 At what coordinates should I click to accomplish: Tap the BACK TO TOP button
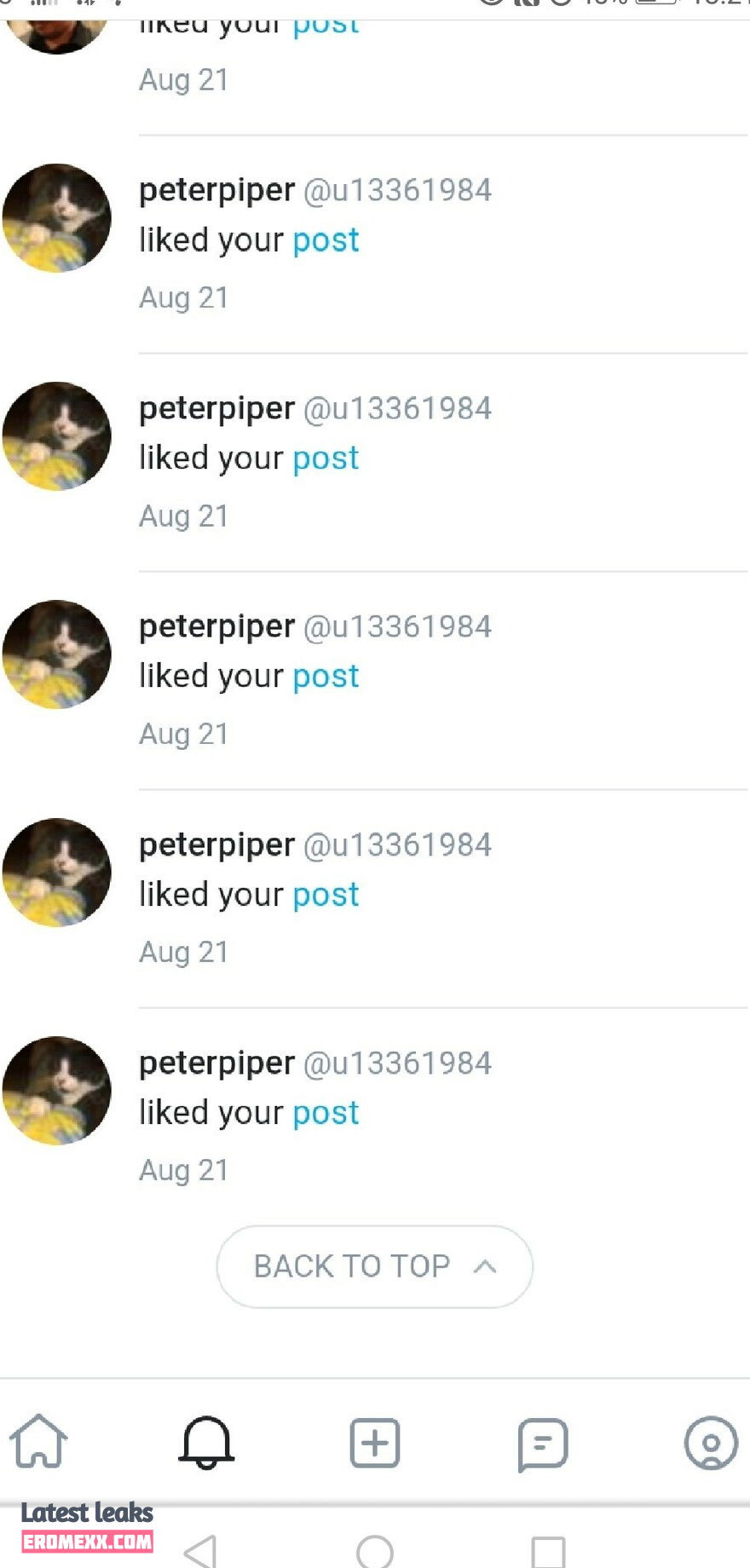pyautogui.click(x=375, y=1266)
